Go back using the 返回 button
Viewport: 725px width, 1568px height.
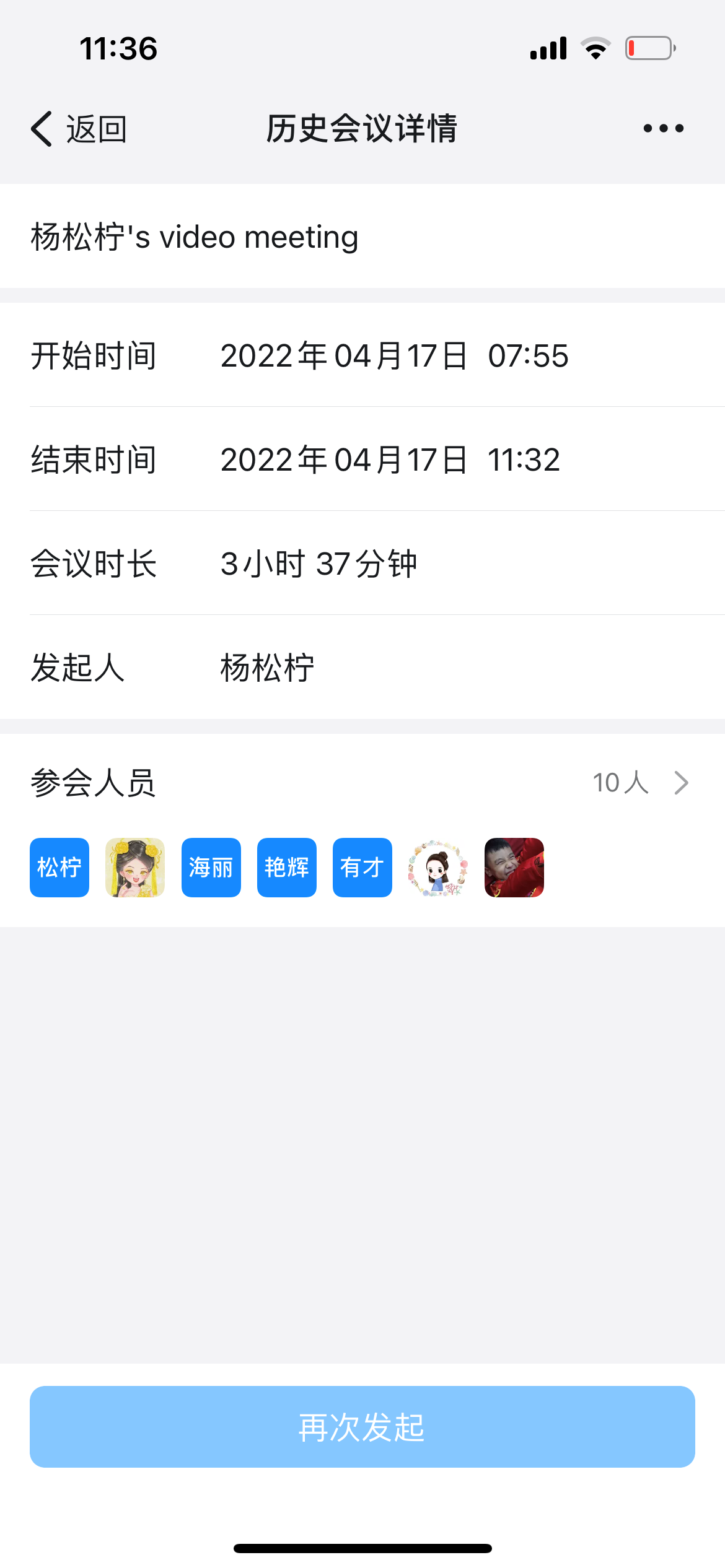pos(79,129)
